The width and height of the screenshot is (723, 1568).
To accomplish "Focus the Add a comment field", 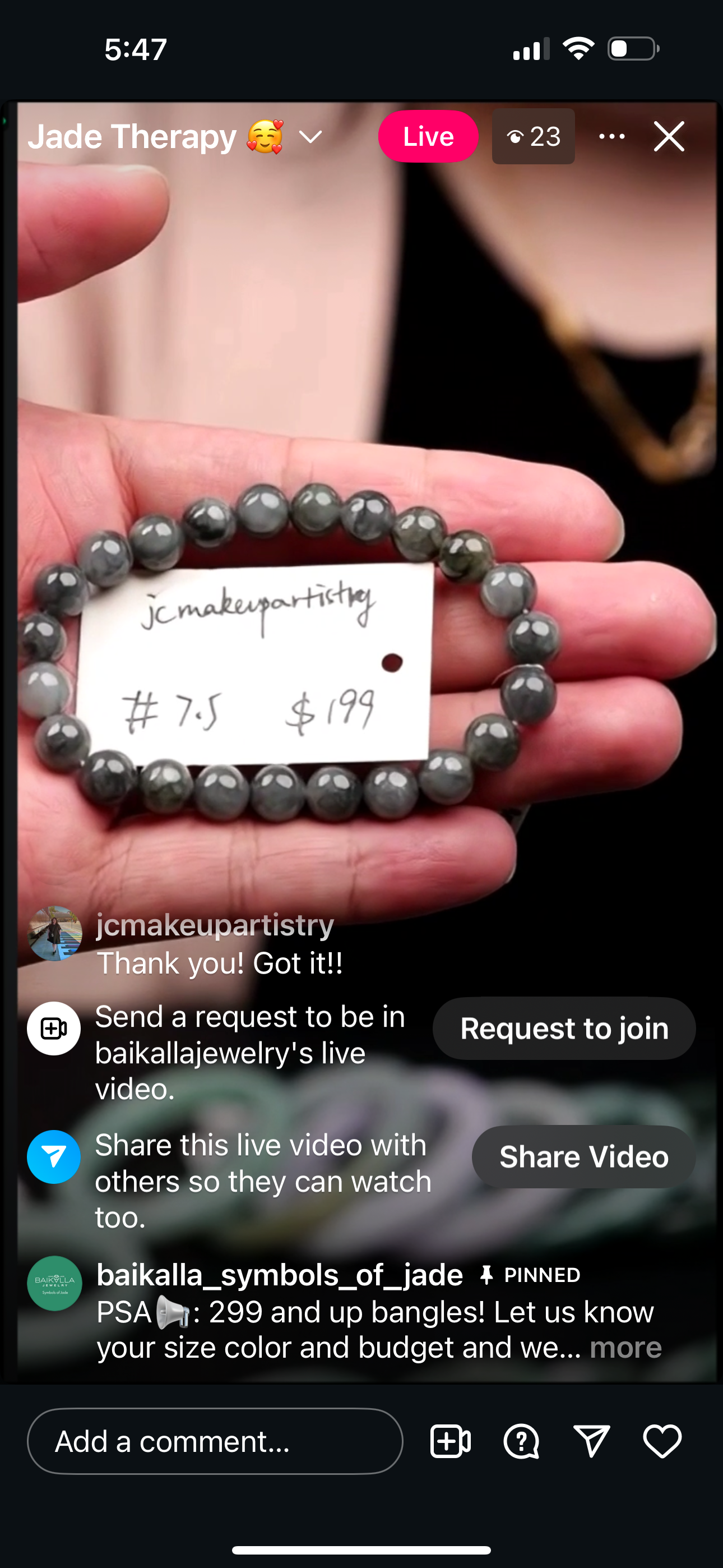I will 215,1441.
